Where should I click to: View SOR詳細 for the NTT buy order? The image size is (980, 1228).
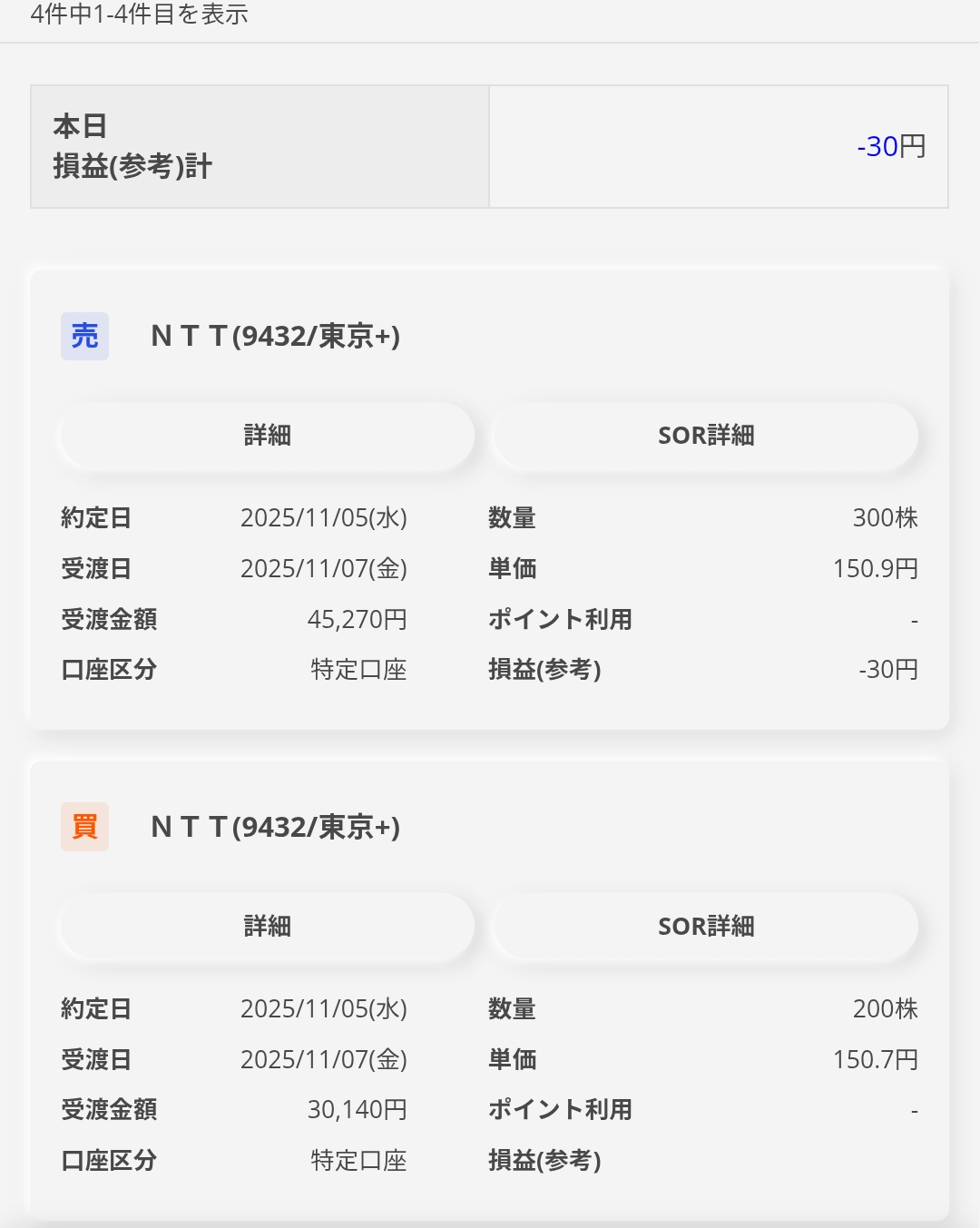coord(705,927)
